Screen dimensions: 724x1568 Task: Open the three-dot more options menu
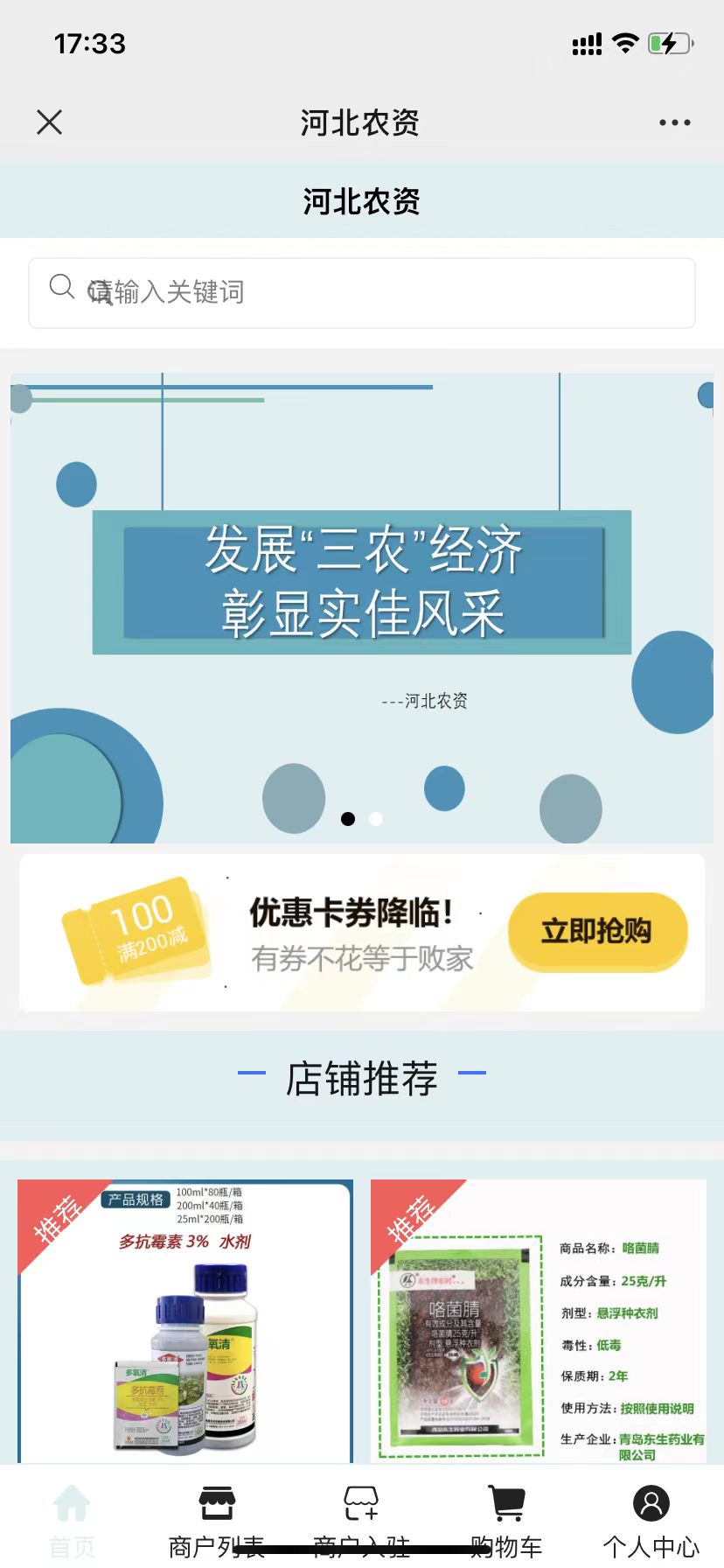[x=674, y=122]
